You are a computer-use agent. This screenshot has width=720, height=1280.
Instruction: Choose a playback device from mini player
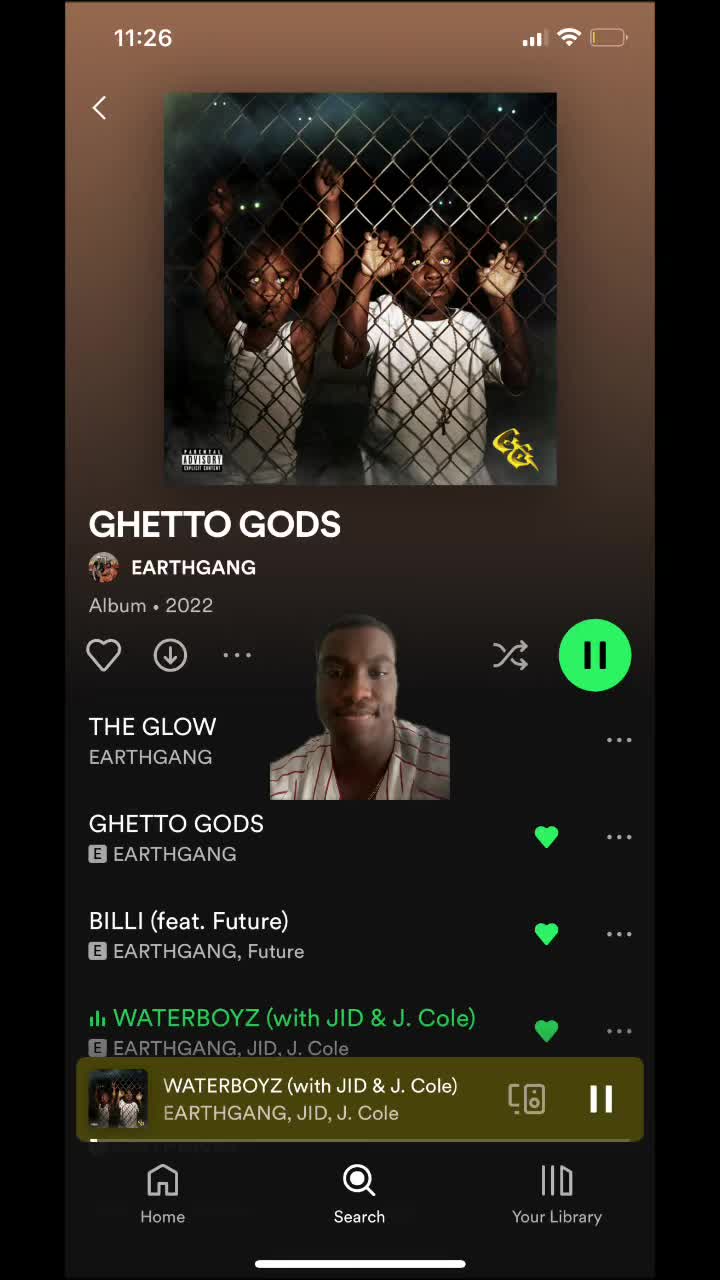[527, 1099]
